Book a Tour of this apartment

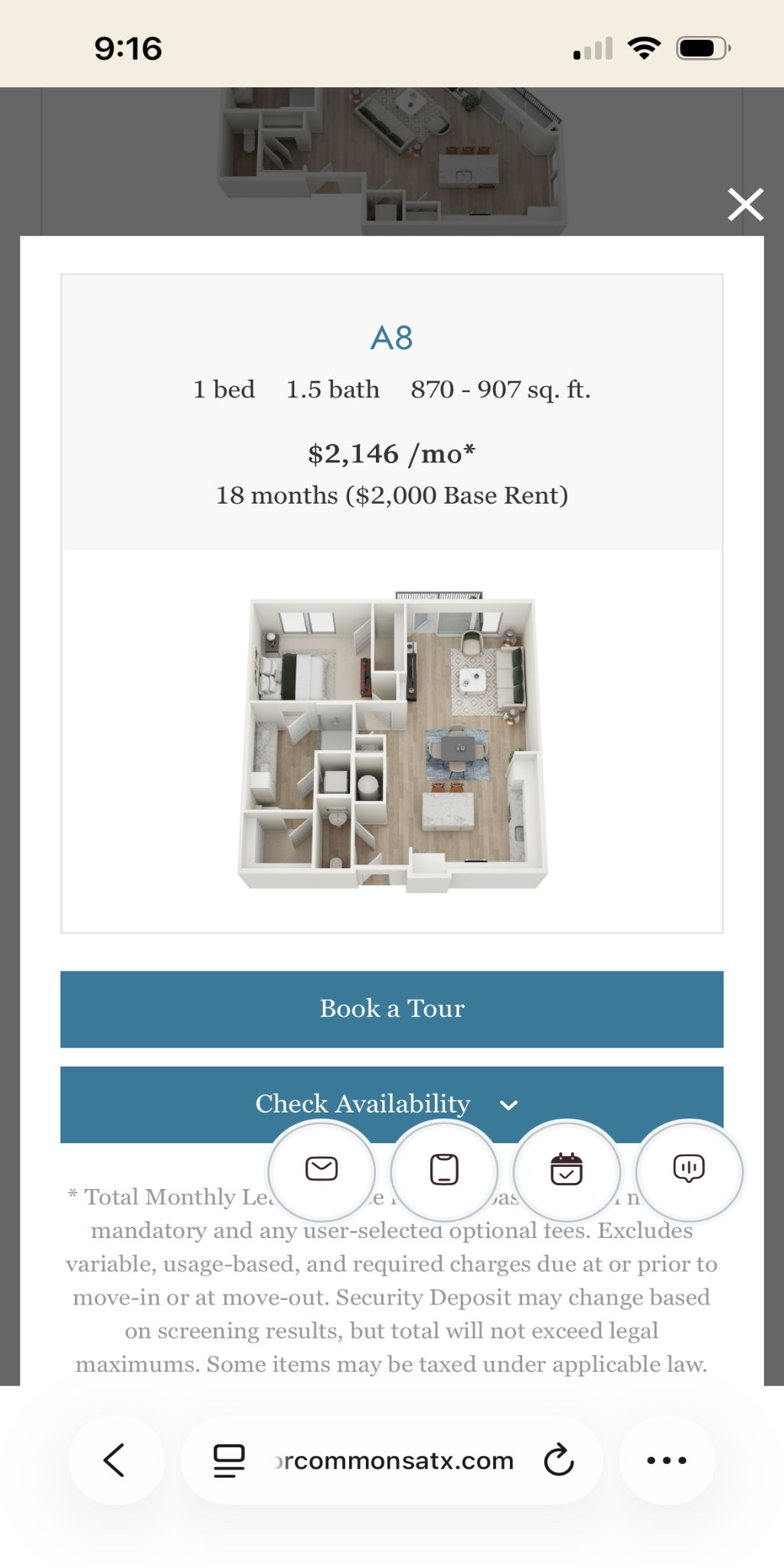coord(391,1008)
